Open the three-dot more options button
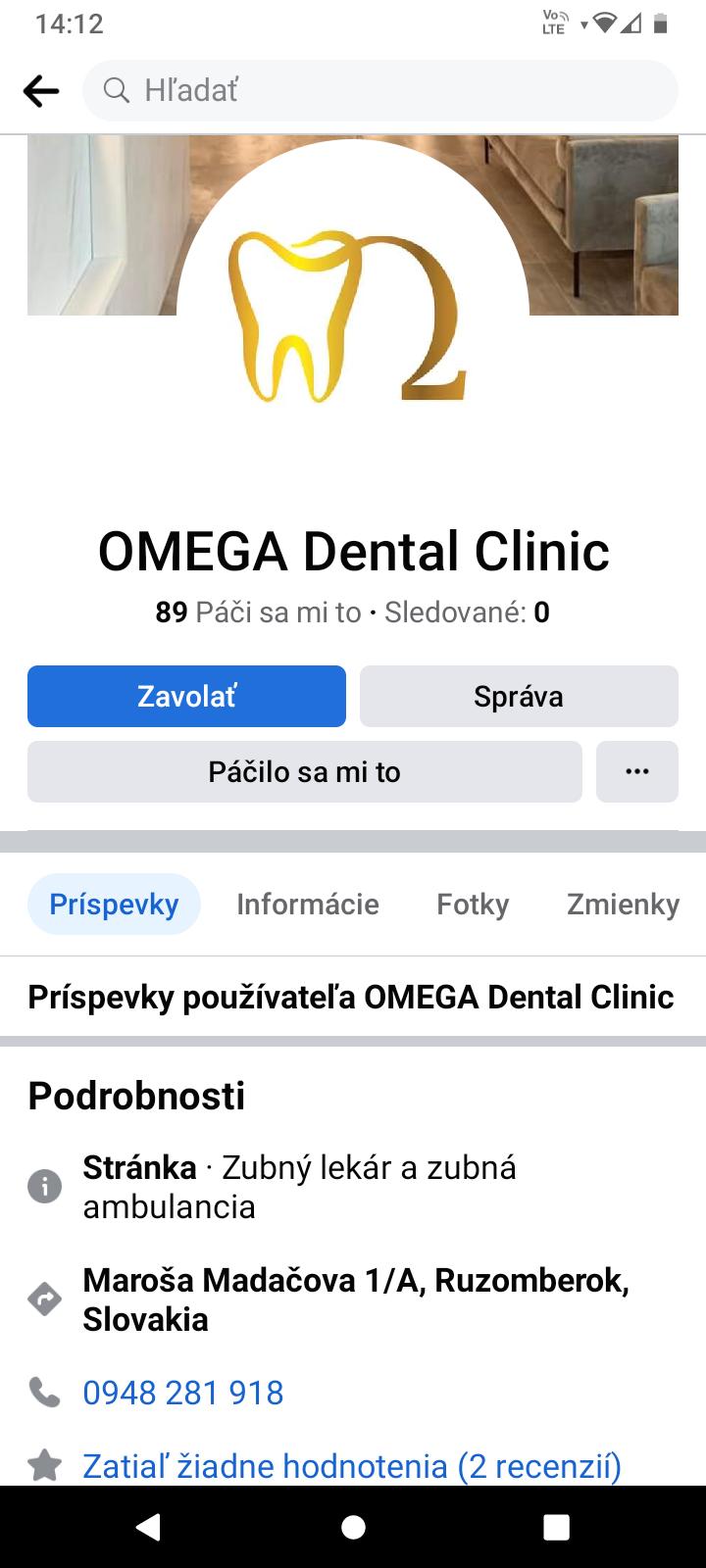This screenshot has width=706, height=1568. coord(637,772)
